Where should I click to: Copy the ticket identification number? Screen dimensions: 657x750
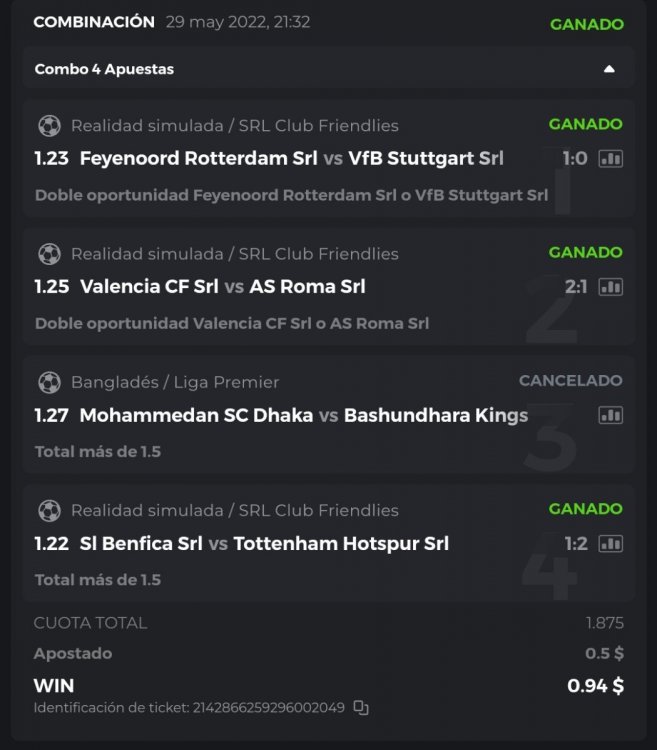[361, 708]
